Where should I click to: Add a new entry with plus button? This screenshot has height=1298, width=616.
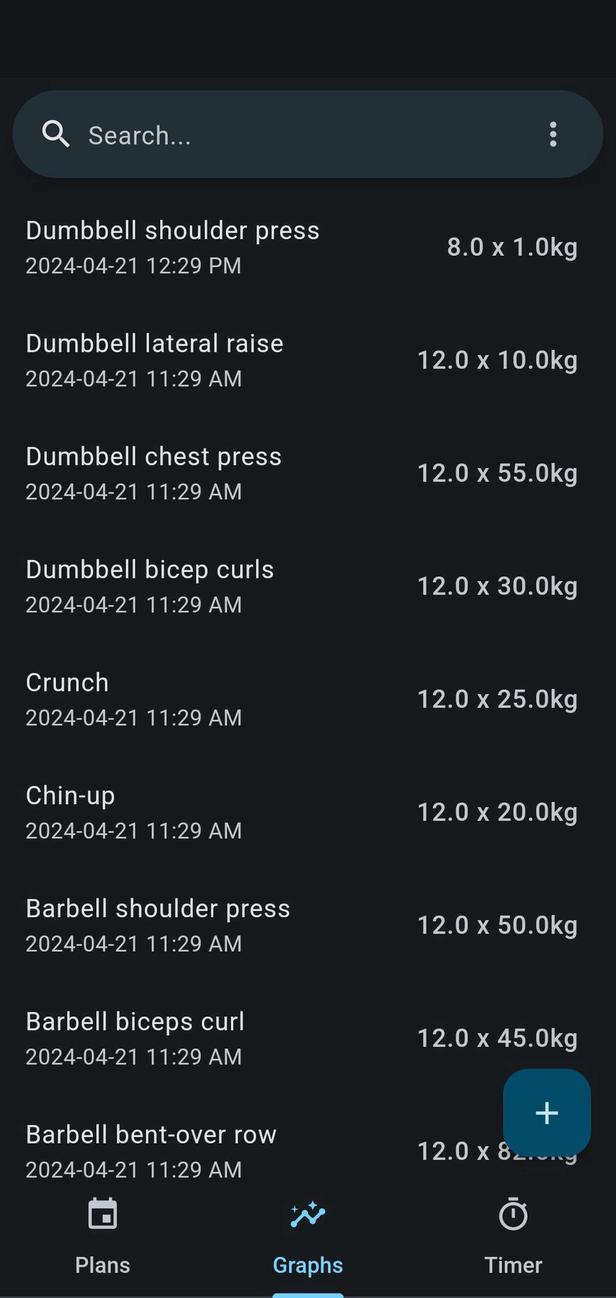click(x=546, y=1113)
